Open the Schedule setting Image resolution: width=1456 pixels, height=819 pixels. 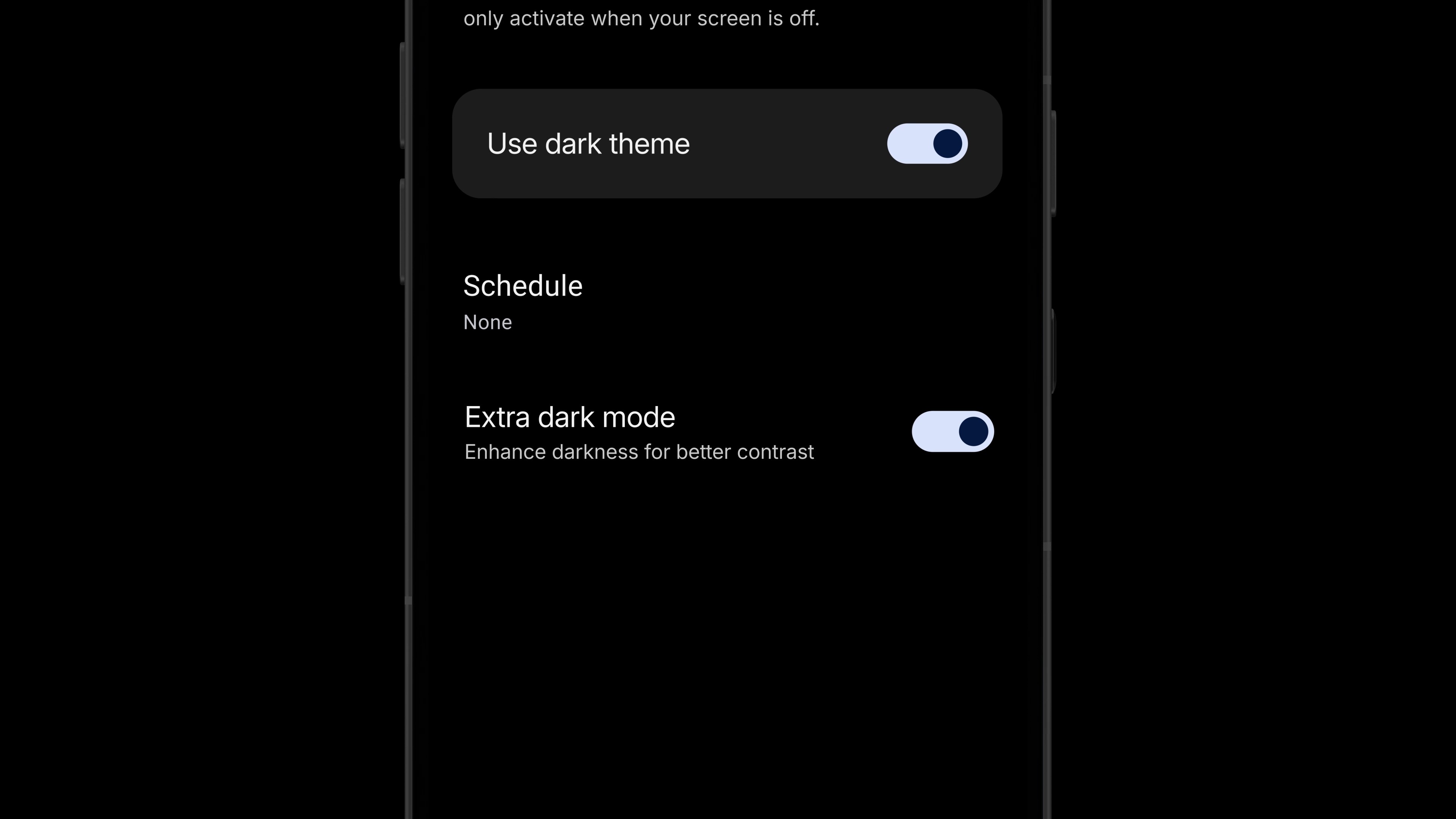(x=523, y=301)
